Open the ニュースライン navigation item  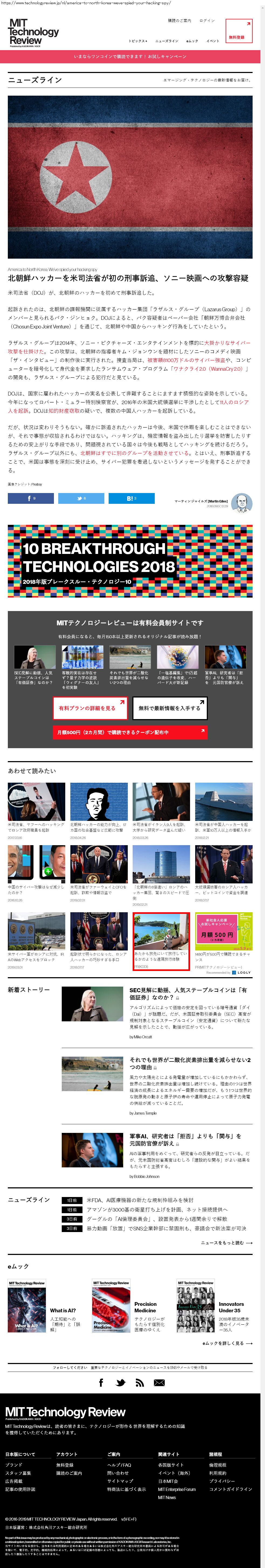click(167, 41)
